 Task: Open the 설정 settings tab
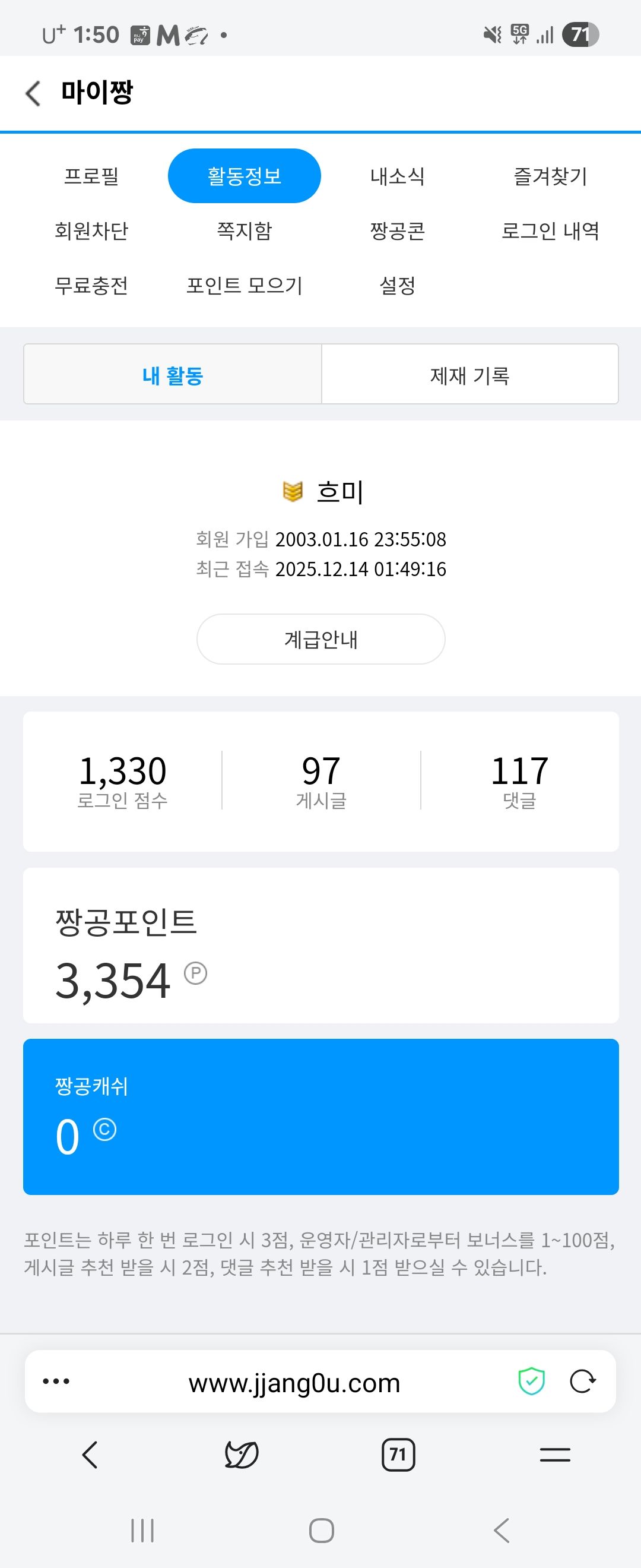[x=397, y=286]
